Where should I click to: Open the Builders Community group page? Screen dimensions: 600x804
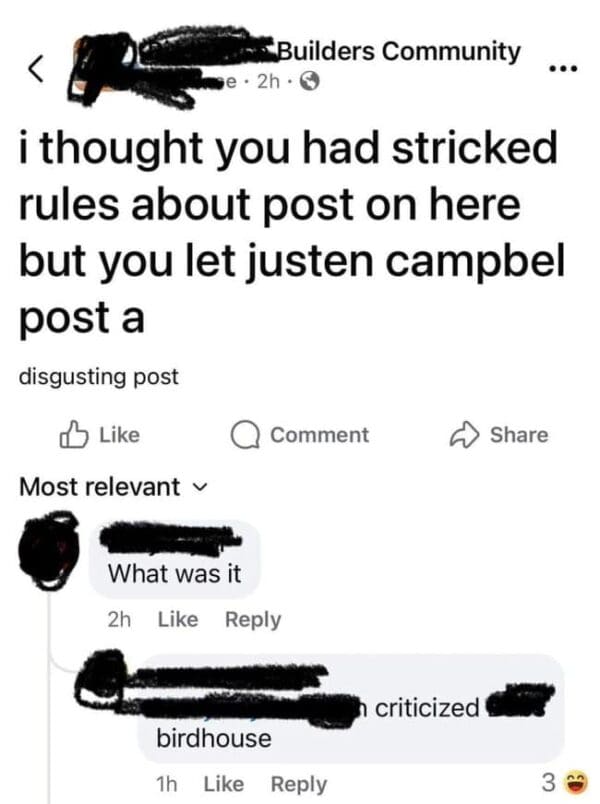(x=397, y=50)
